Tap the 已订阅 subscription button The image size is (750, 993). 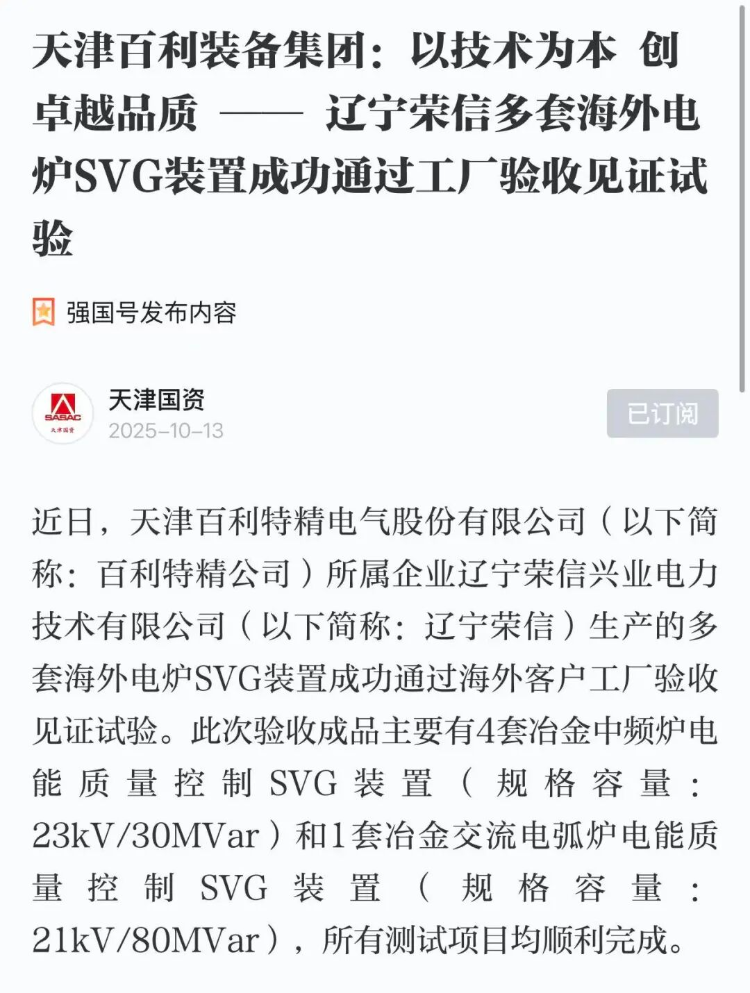click(x=662, y=413)
